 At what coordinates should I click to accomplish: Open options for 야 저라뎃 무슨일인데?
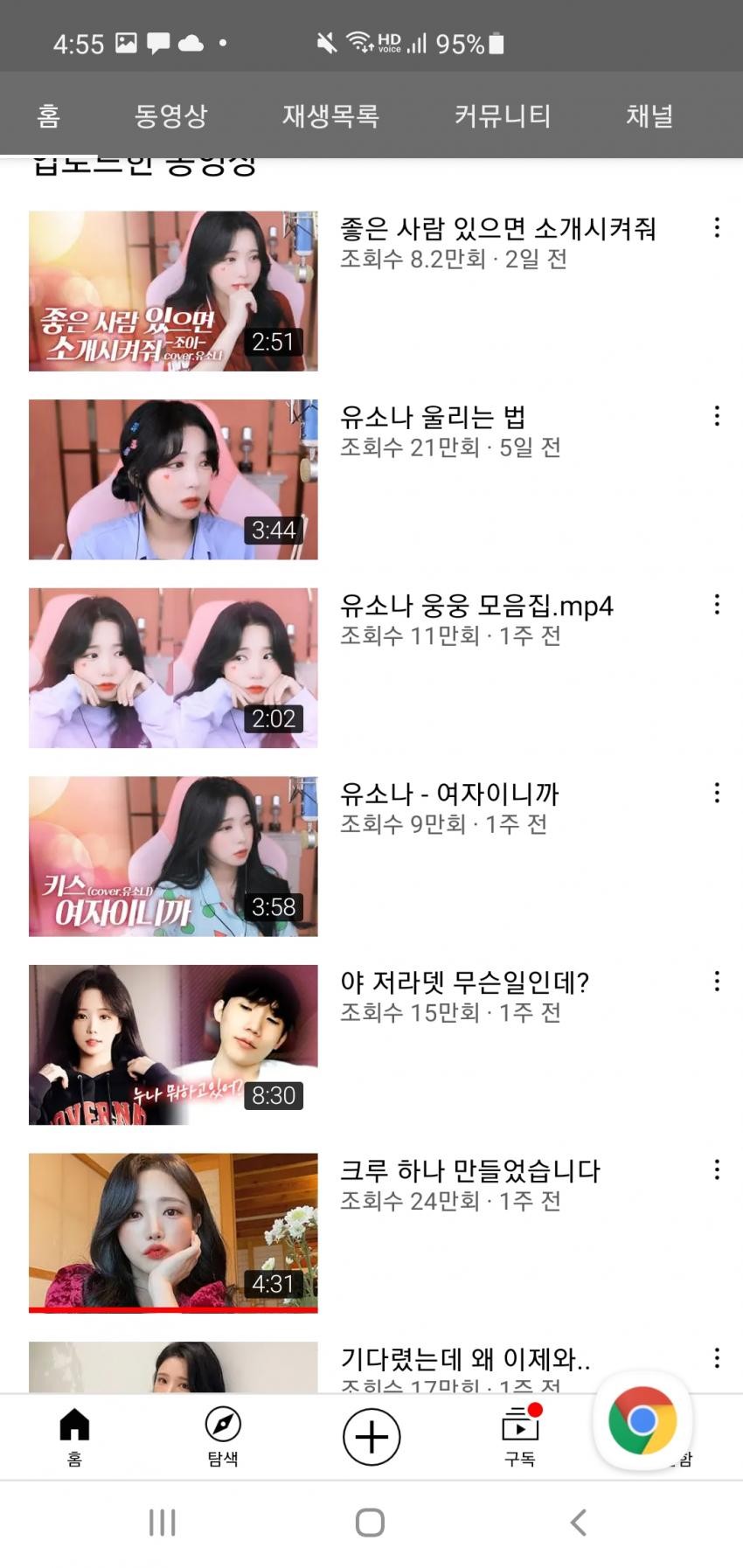tap(717, 982)
